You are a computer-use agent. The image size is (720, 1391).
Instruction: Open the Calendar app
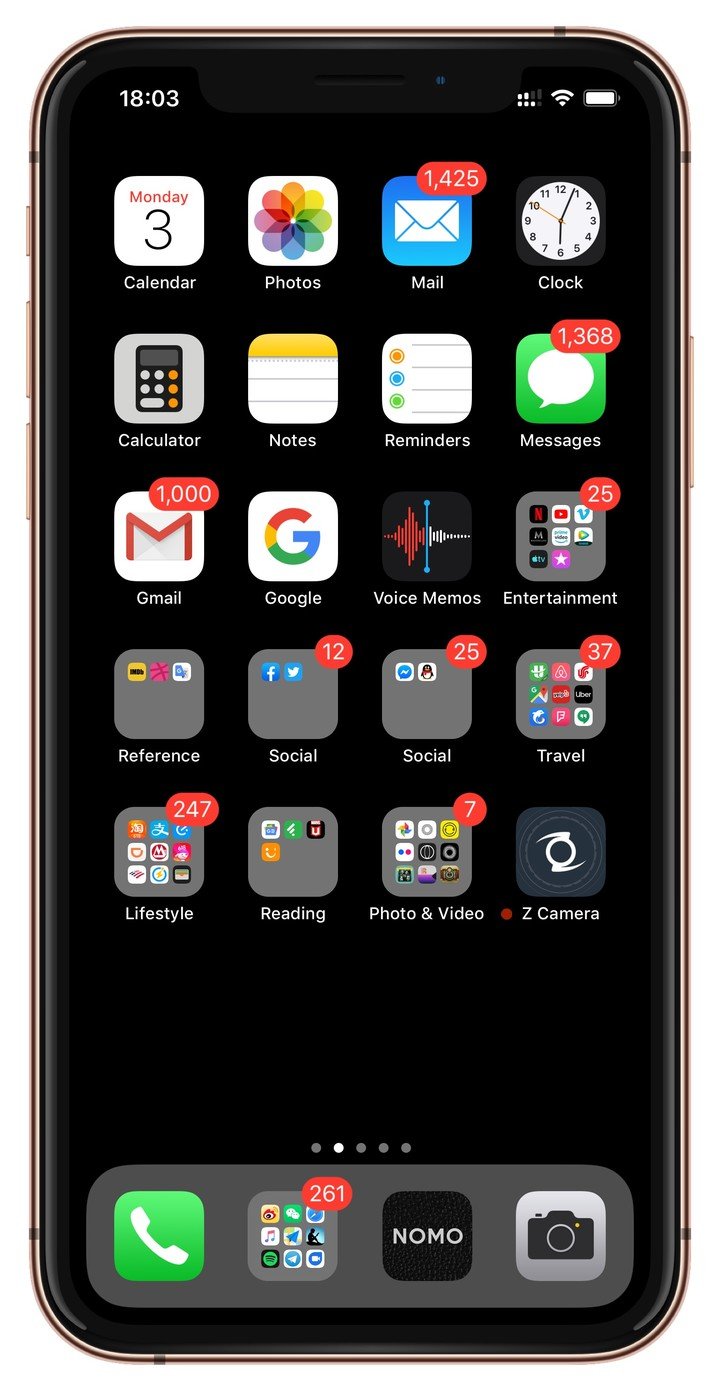159,221
